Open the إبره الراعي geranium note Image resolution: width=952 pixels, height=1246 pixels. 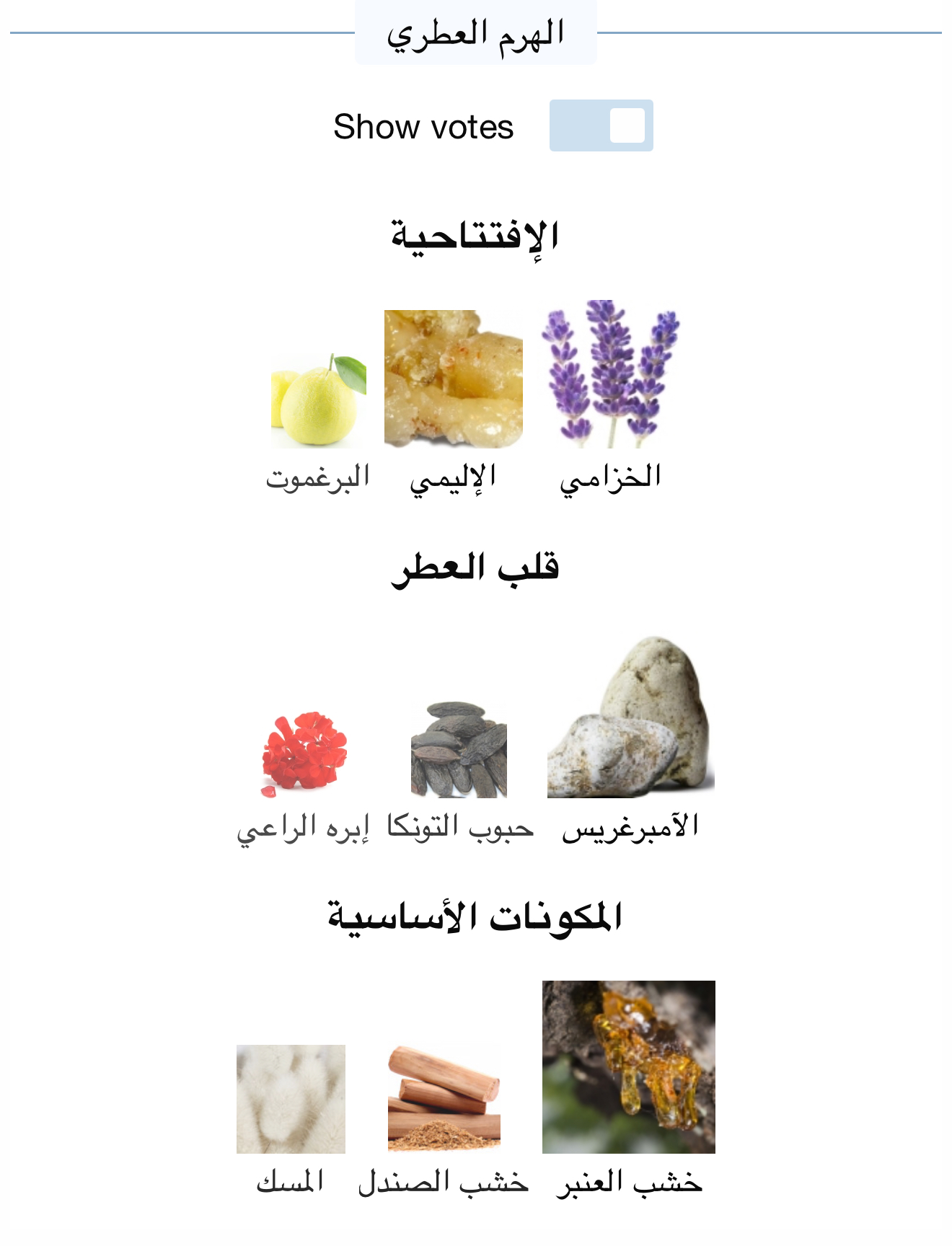(x=304, y=754)
